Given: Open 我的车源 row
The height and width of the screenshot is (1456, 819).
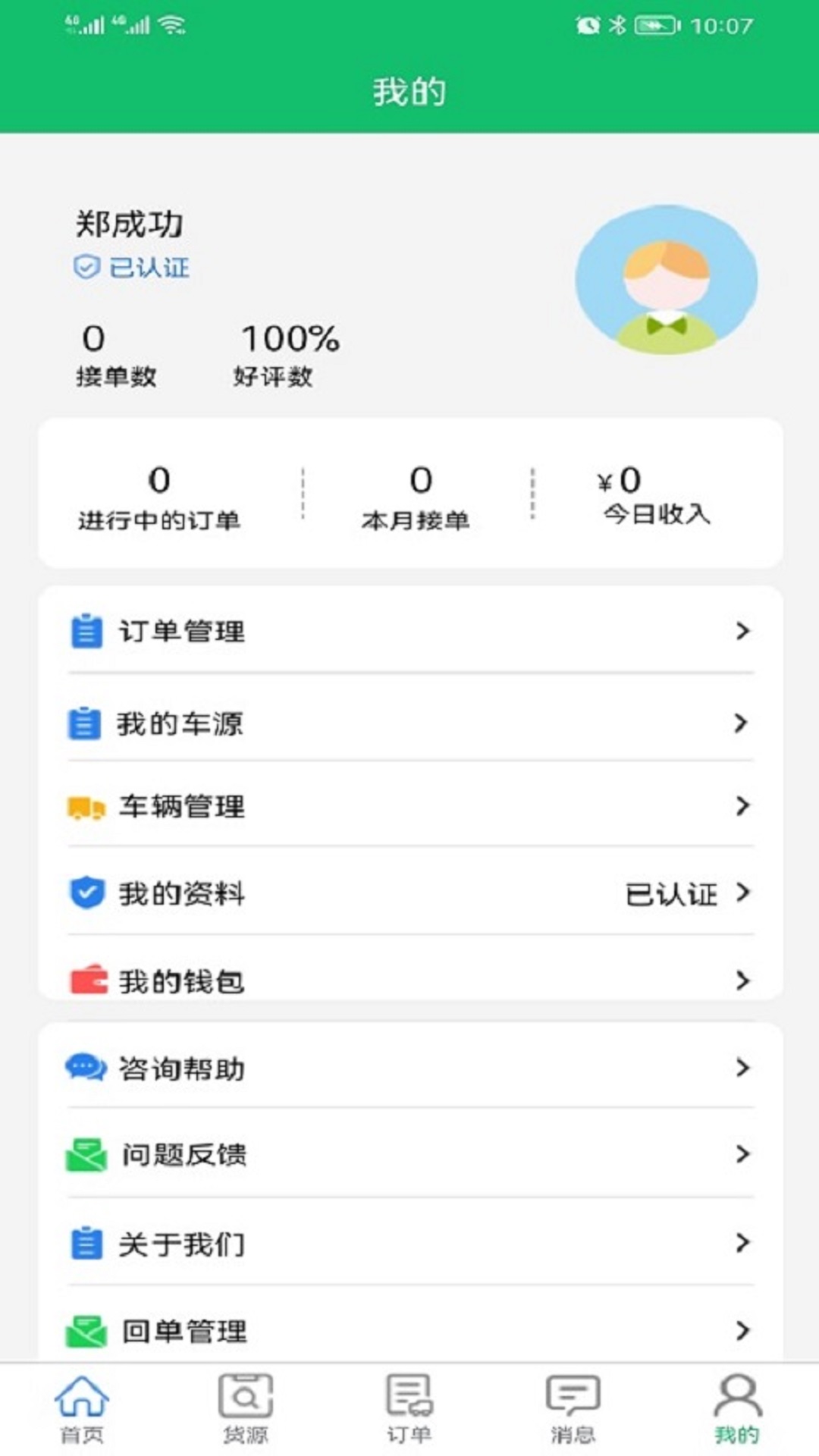Looking at the screenshot, I should [410, 723].
